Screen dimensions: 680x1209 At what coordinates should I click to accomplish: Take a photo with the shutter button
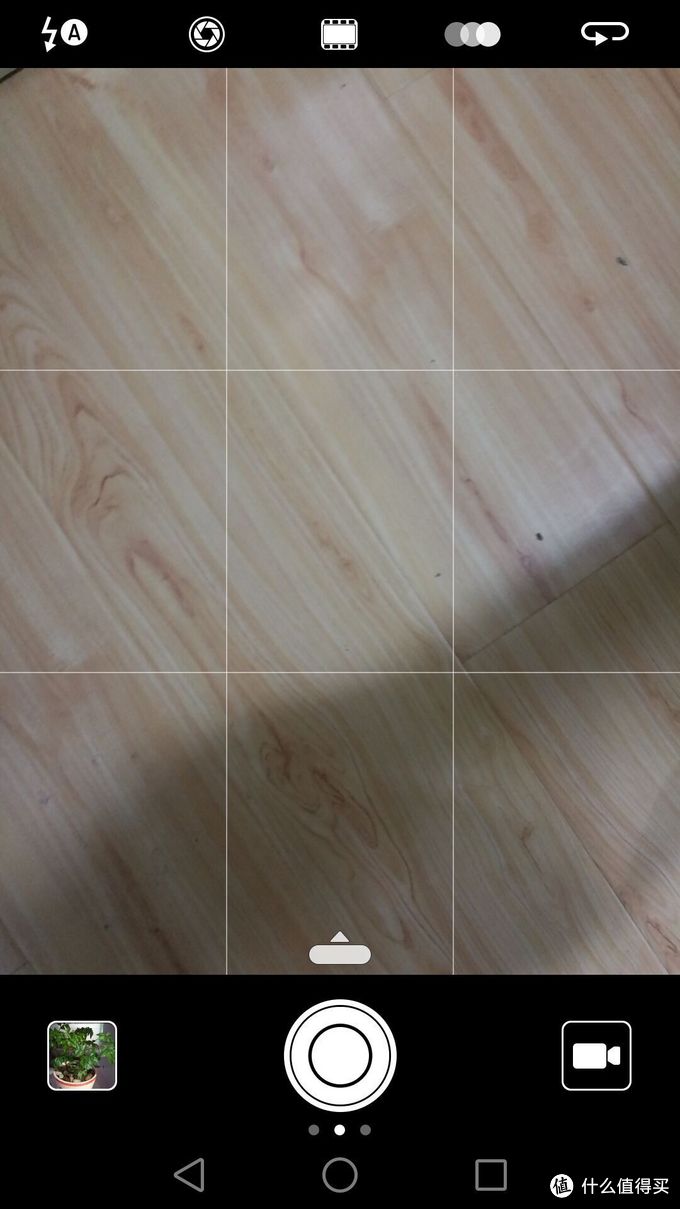point(340,1054)
